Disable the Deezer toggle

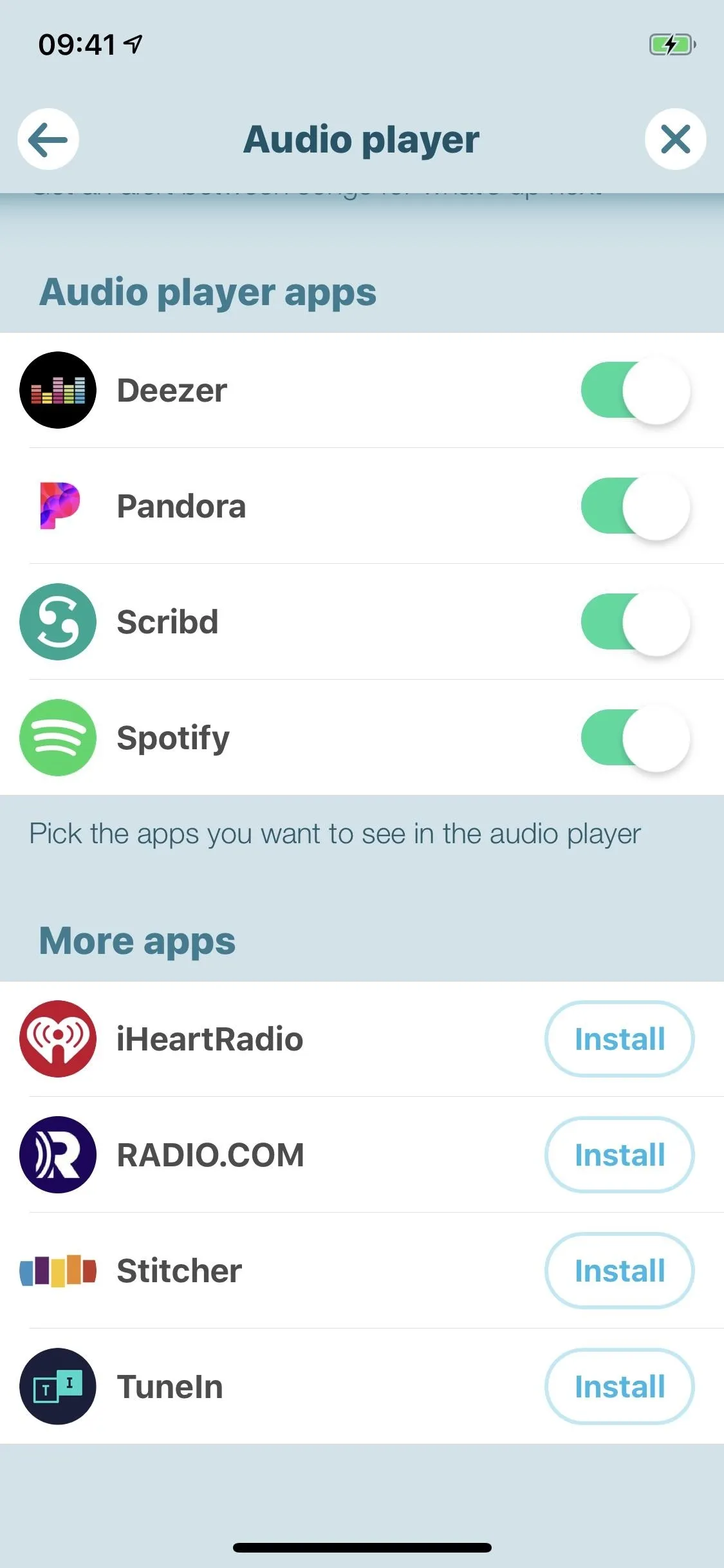click(x=636, y=390)
